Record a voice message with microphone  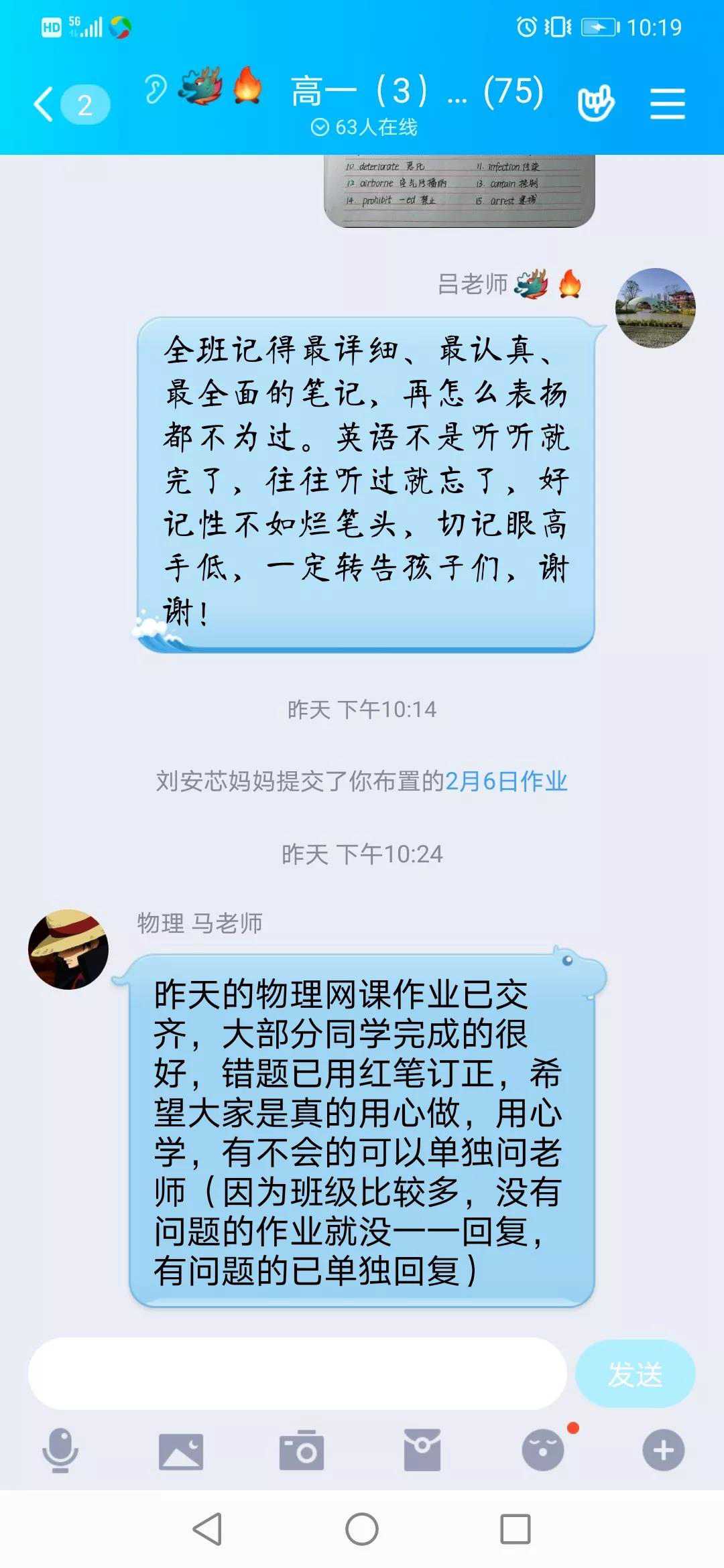[60, 1450]
